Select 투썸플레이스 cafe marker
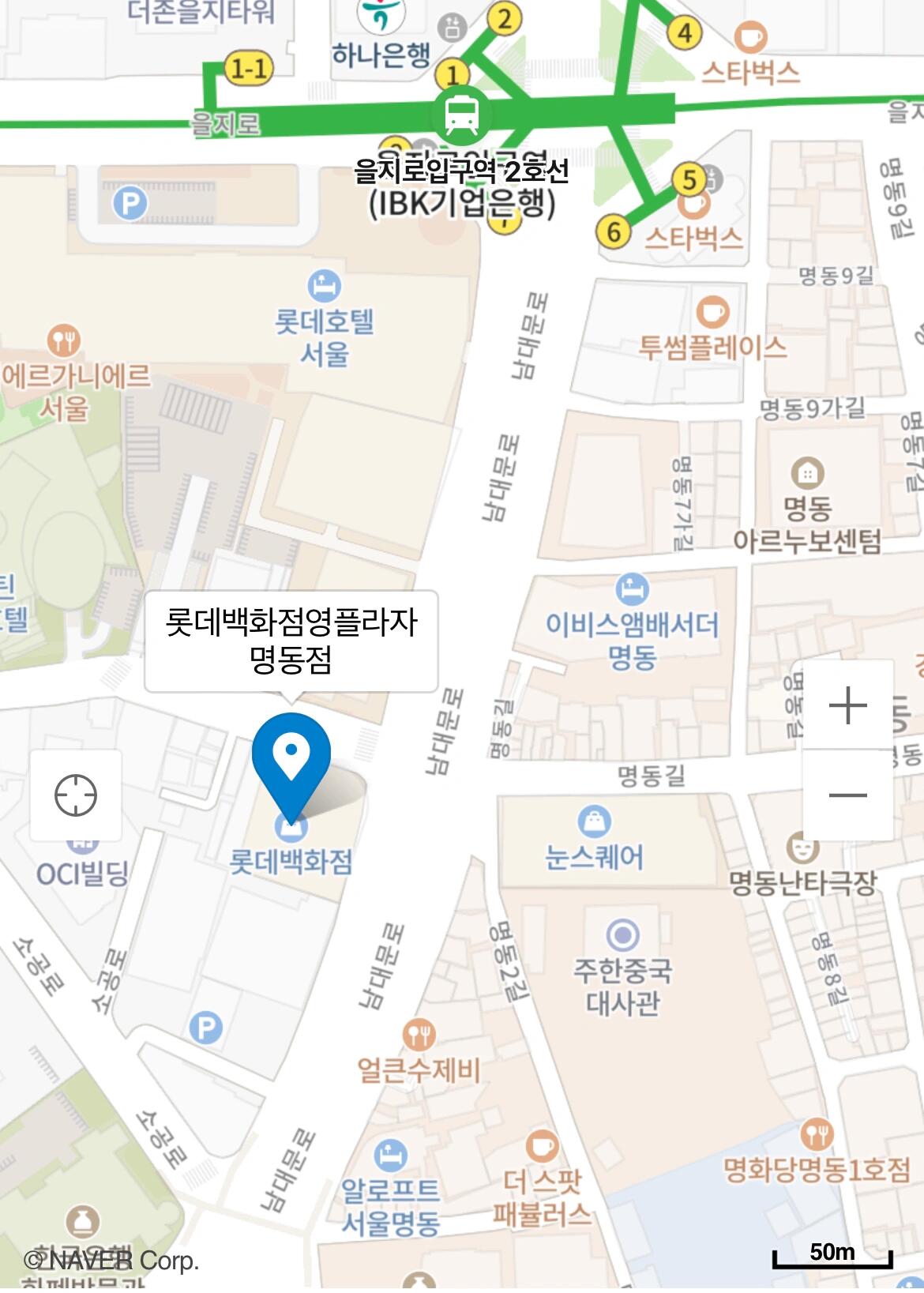 pos(712,312)
